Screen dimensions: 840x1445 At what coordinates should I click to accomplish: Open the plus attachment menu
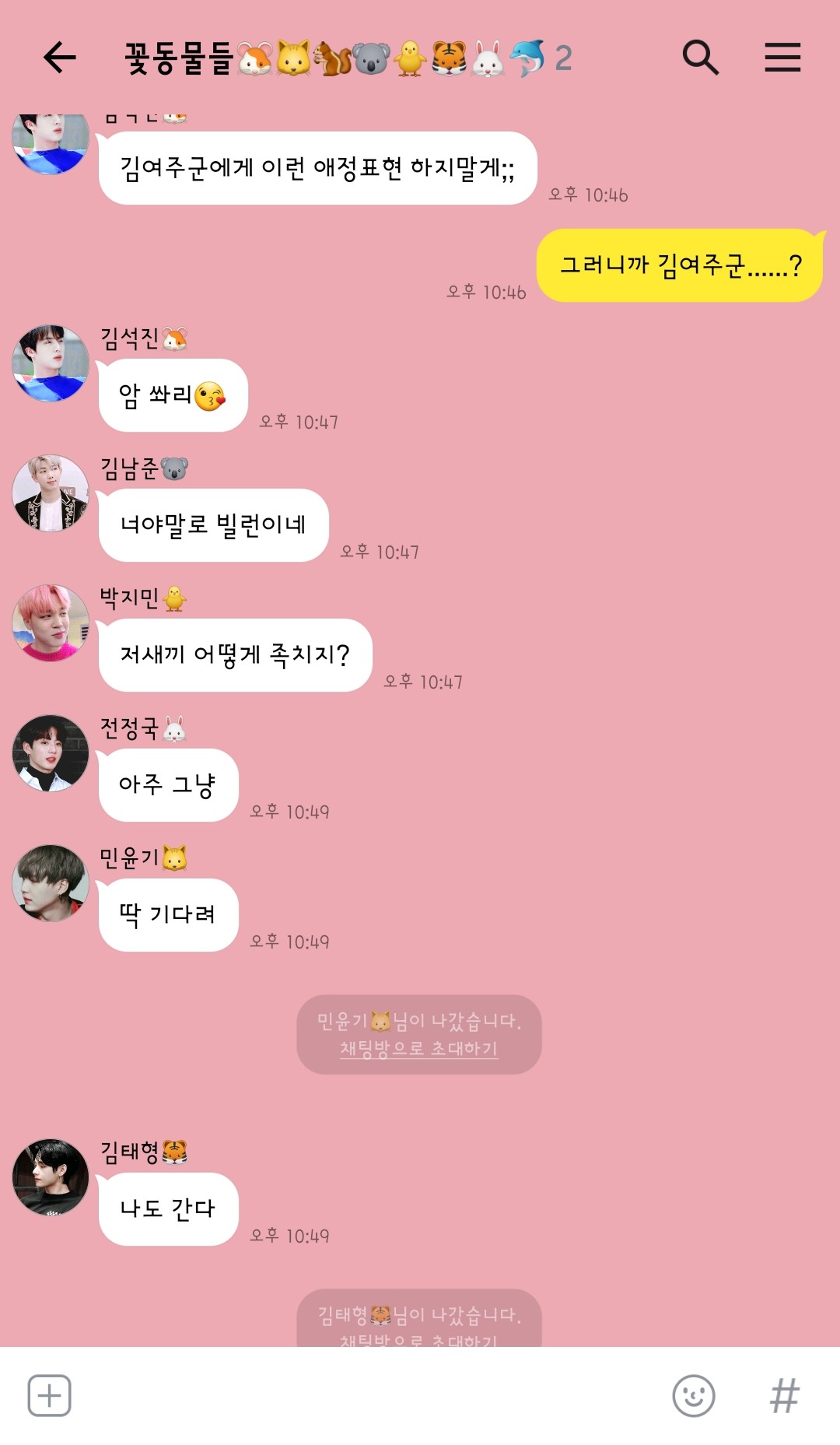(x=50, y=1395)
